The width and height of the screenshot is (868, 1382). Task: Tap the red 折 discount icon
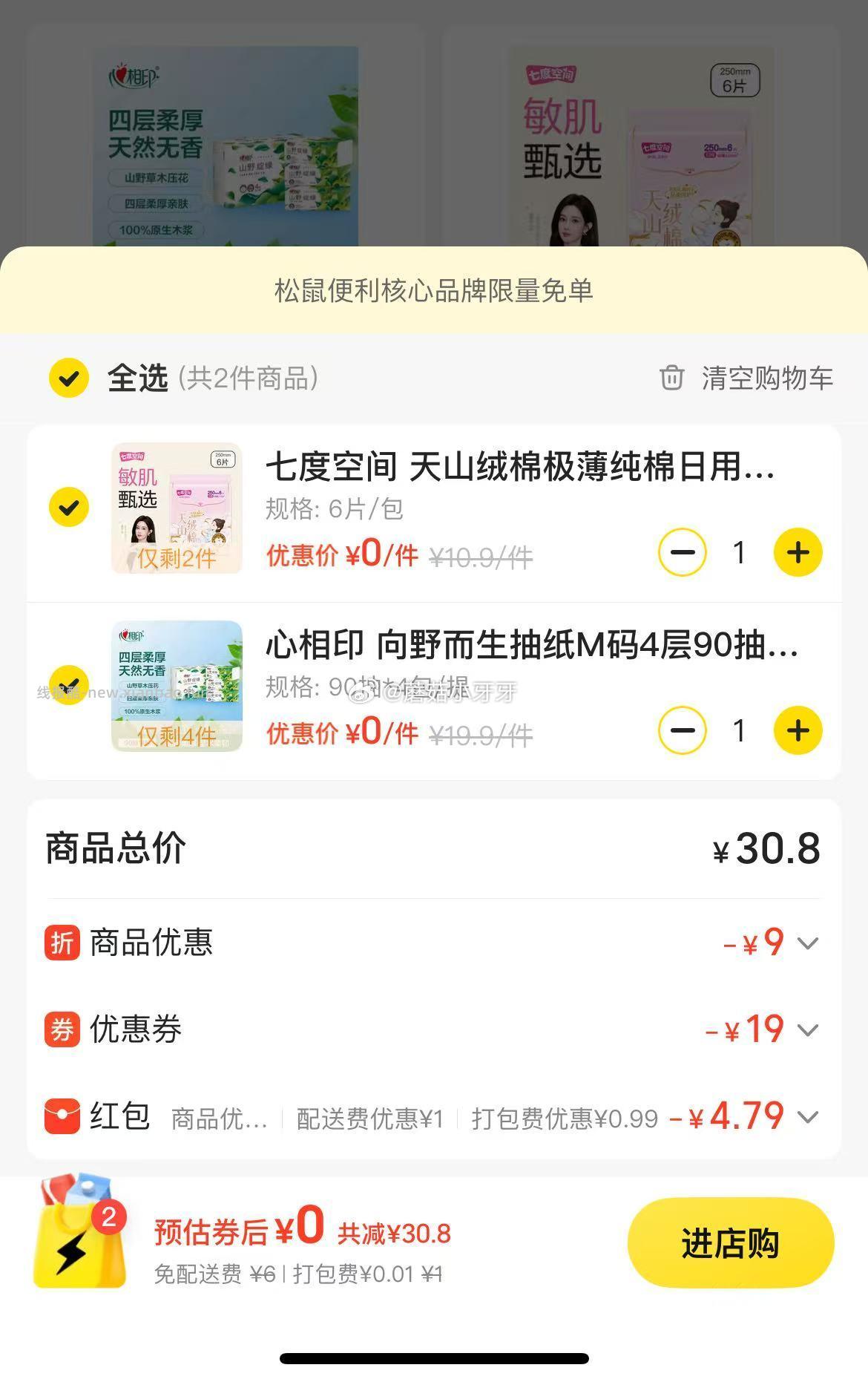point(63,943)
